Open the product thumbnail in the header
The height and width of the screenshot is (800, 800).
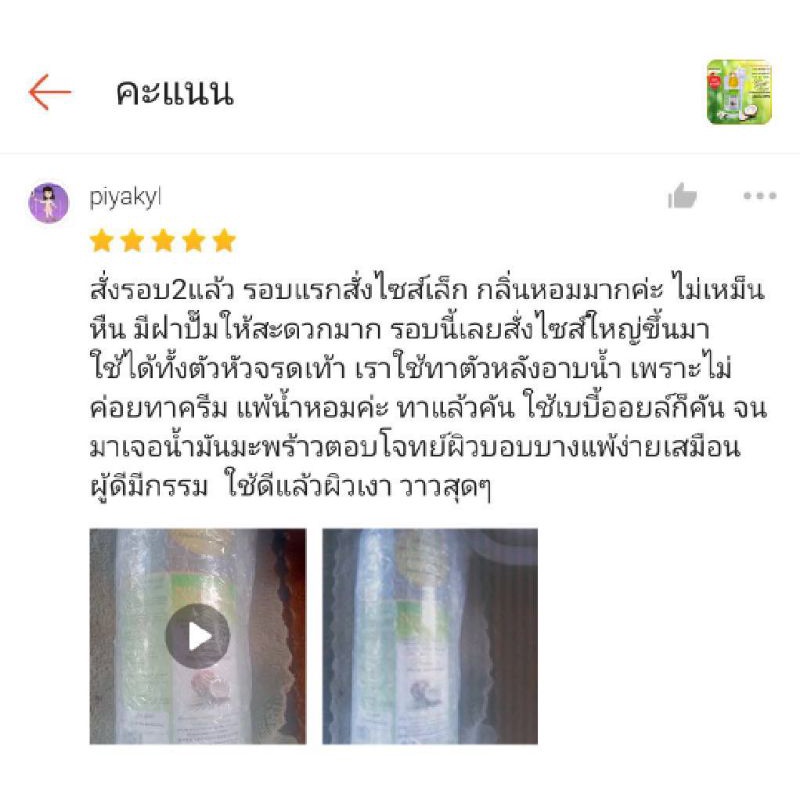click(739, 92)
